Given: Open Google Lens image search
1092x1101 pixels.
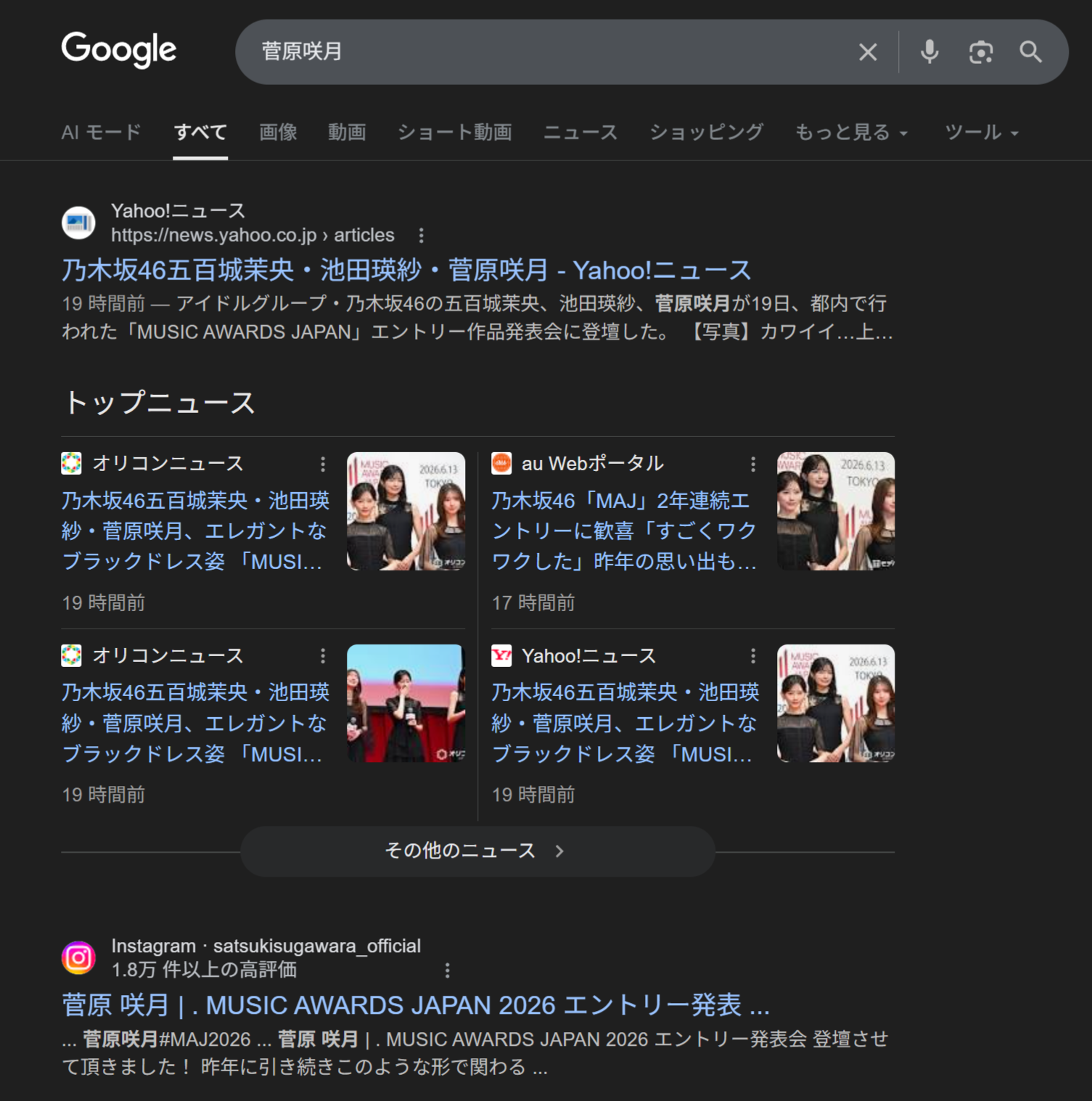Looking at the screenshot, I should 980,52.
